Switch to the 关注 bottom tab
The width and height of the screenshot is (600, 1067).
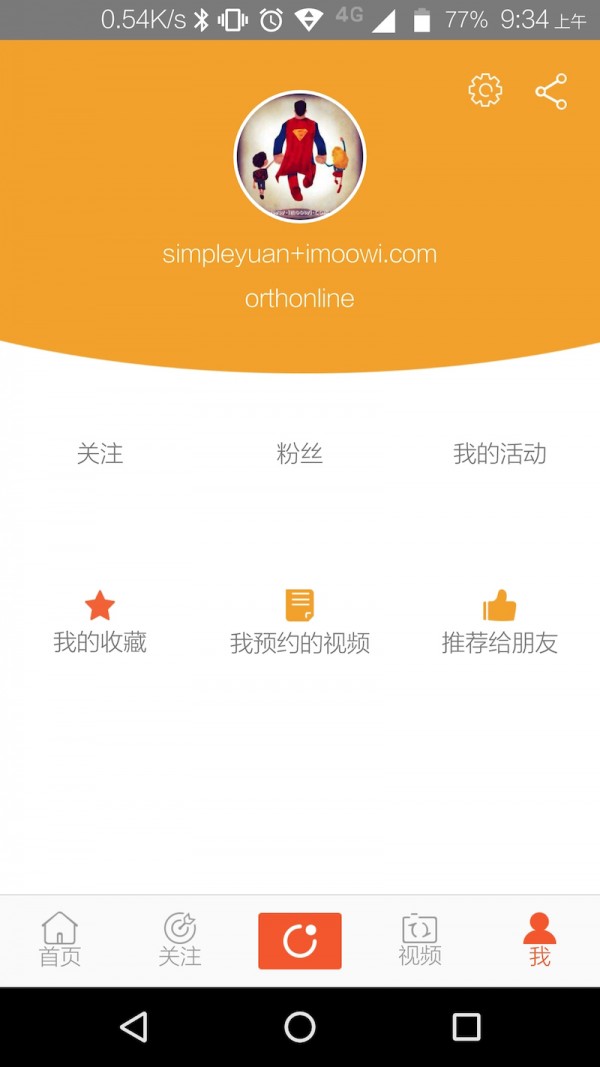pos(180,940)
